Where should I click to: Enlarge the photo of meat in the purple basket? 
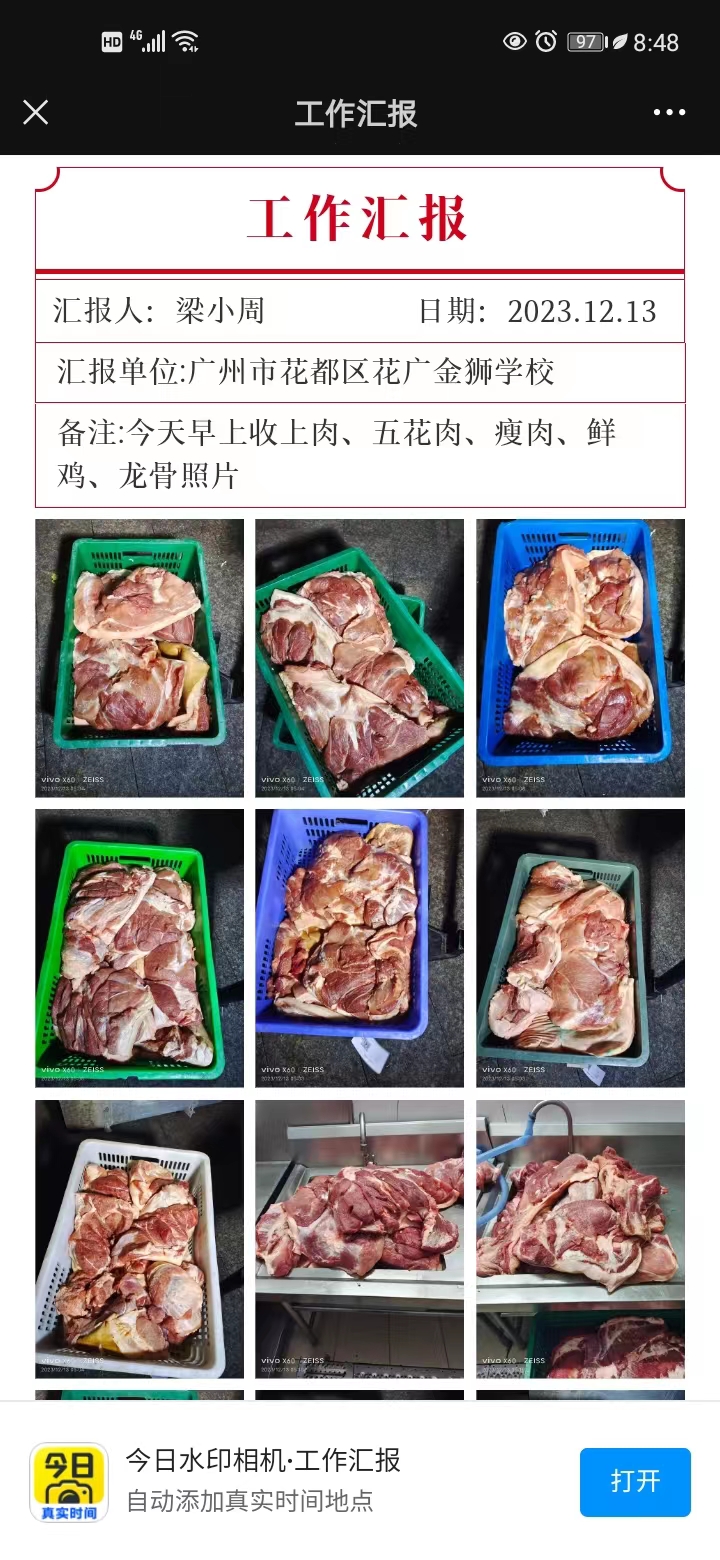tap(359, 947)
